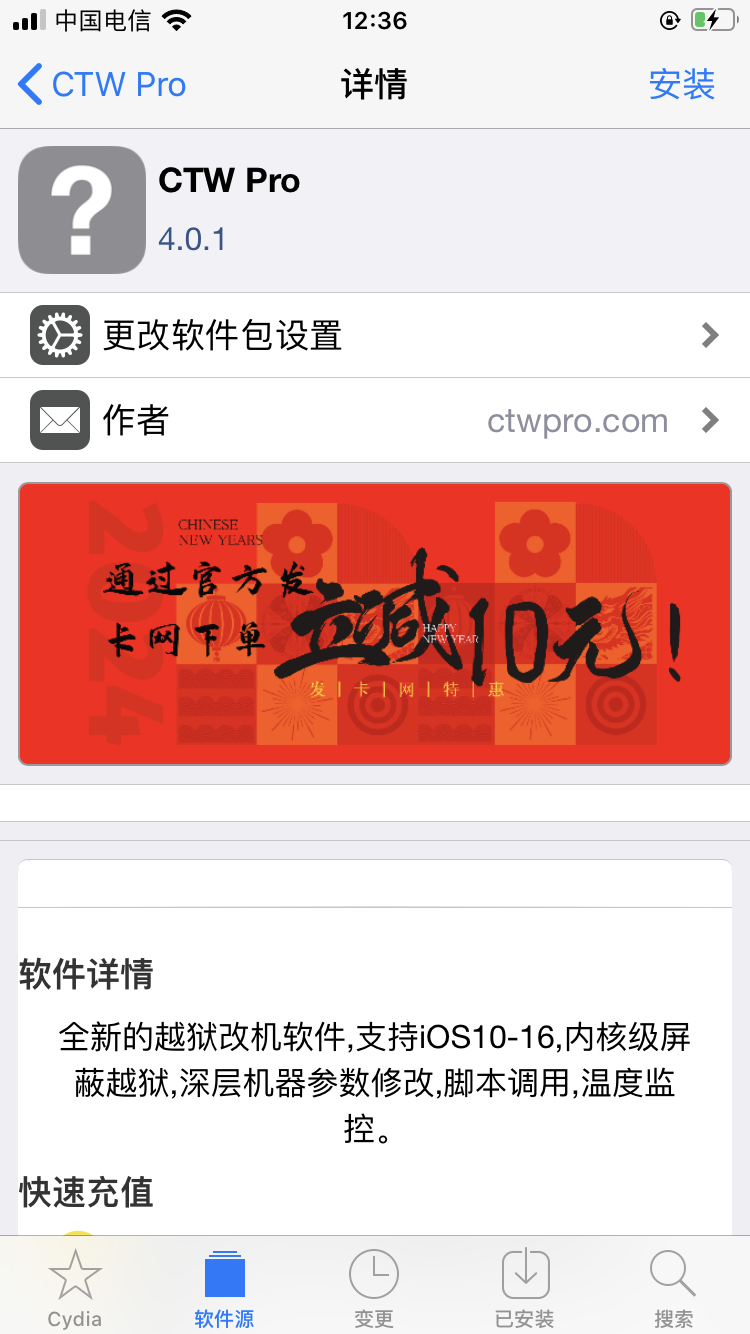Open the 已安装 tab
The image size is (750, 1334).
click(524, 1287)
